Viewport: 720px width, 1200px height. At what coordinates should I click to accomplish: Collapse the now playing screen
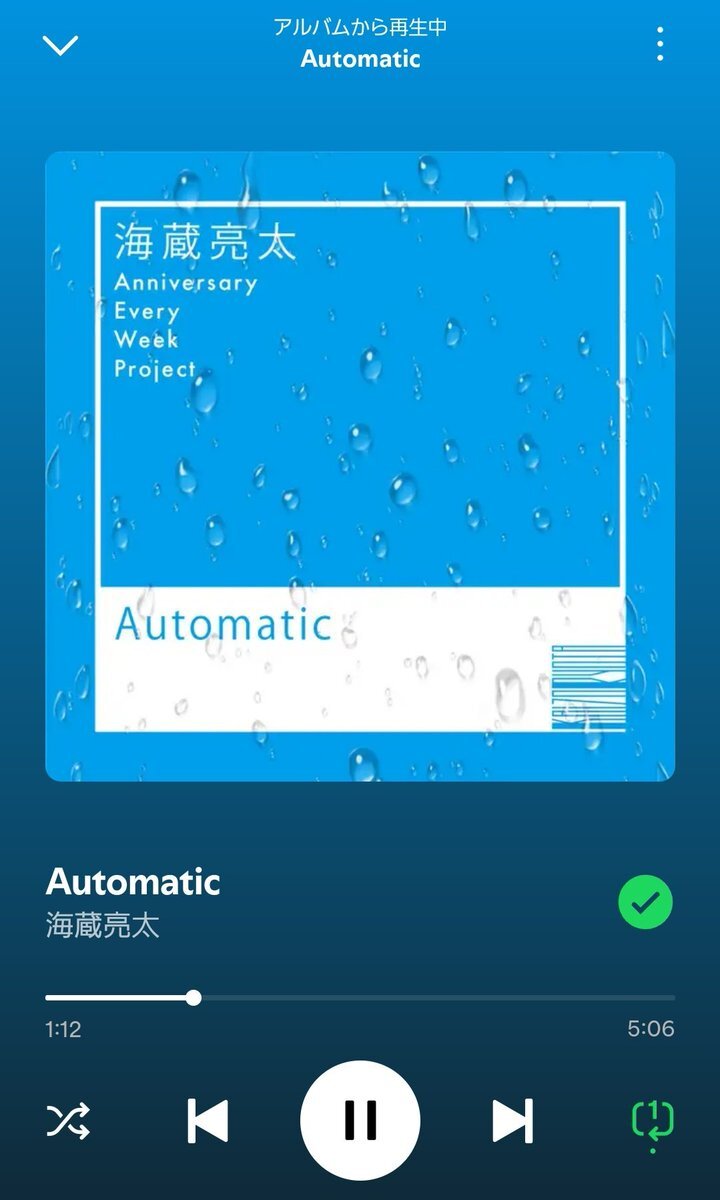click(60, 45)
